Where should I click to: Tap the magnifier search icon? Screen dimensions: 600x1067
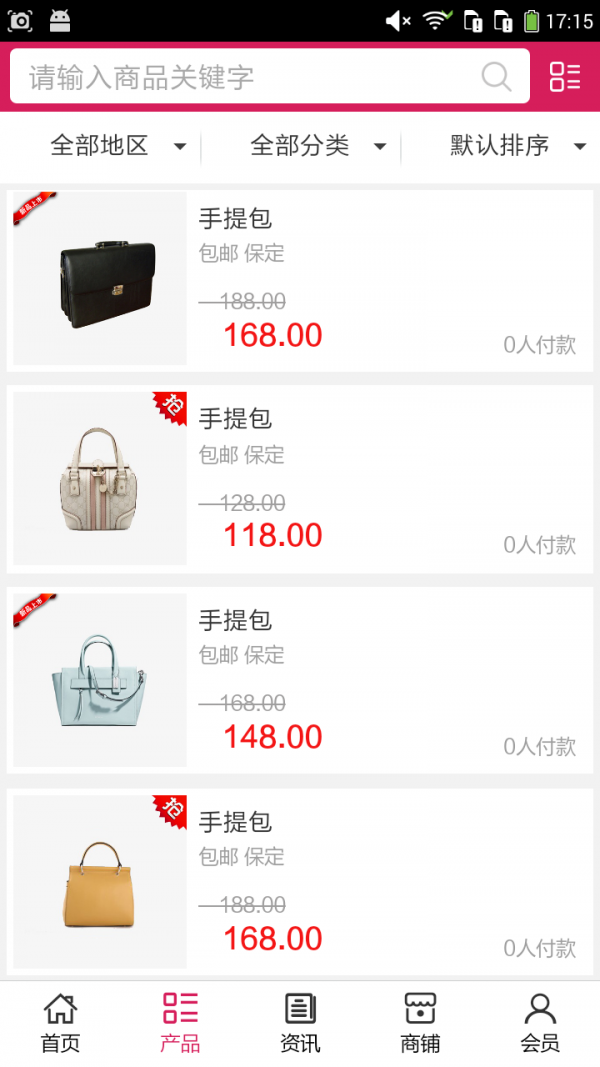(496, 77)
